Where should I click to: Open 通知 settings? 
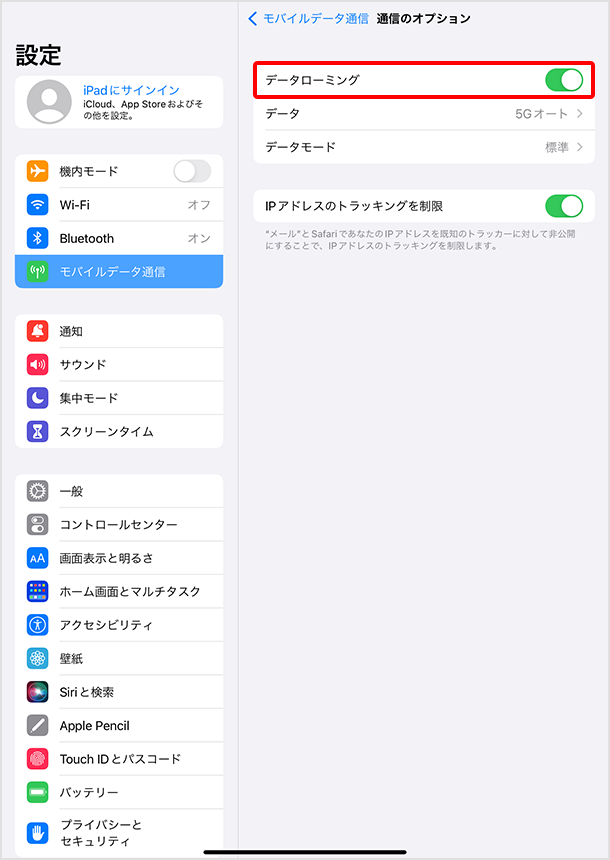[x=119, y=331]
